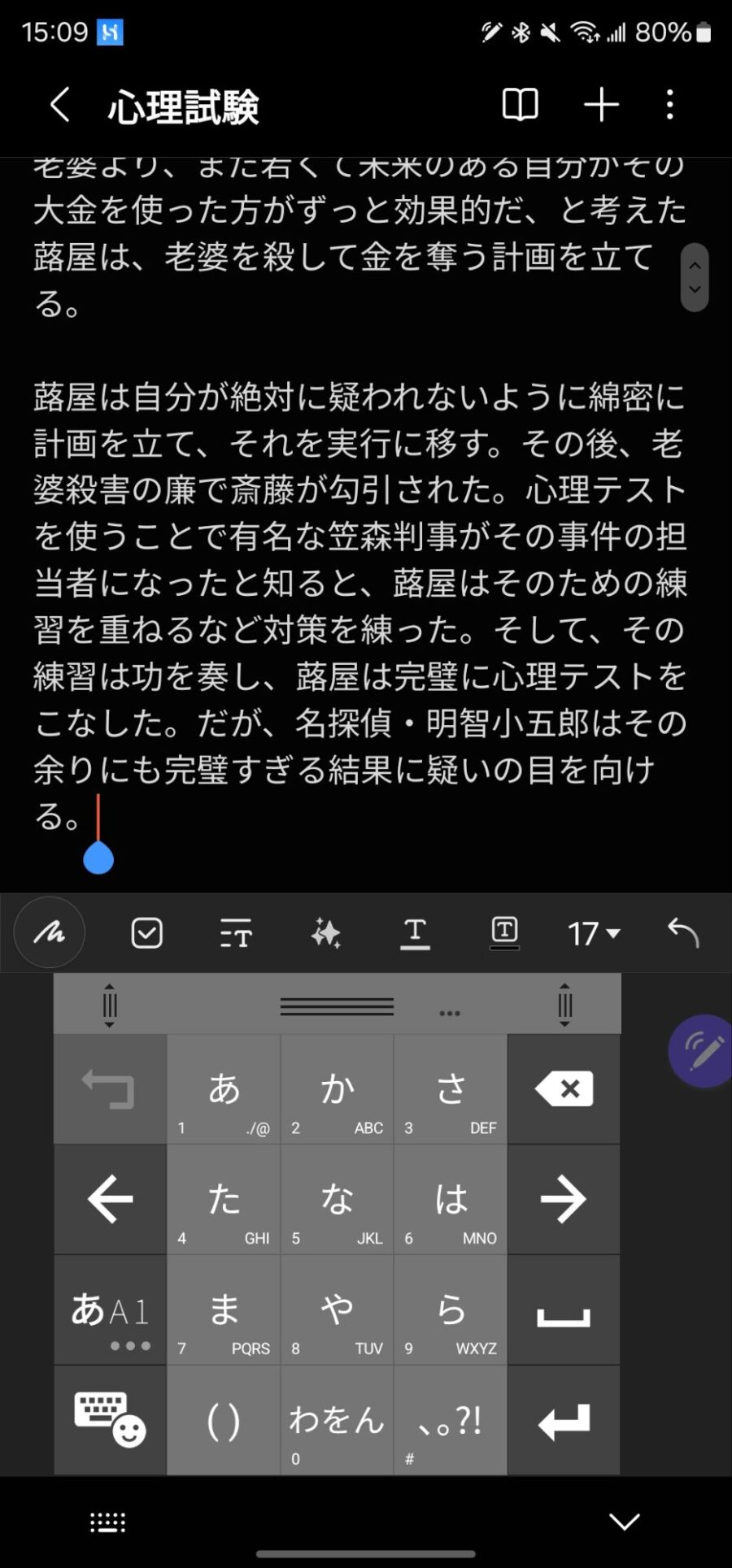Screen dimensions: 732x1568
Task: Tap the page scroll handle arrows
Action: click(695, 277)
